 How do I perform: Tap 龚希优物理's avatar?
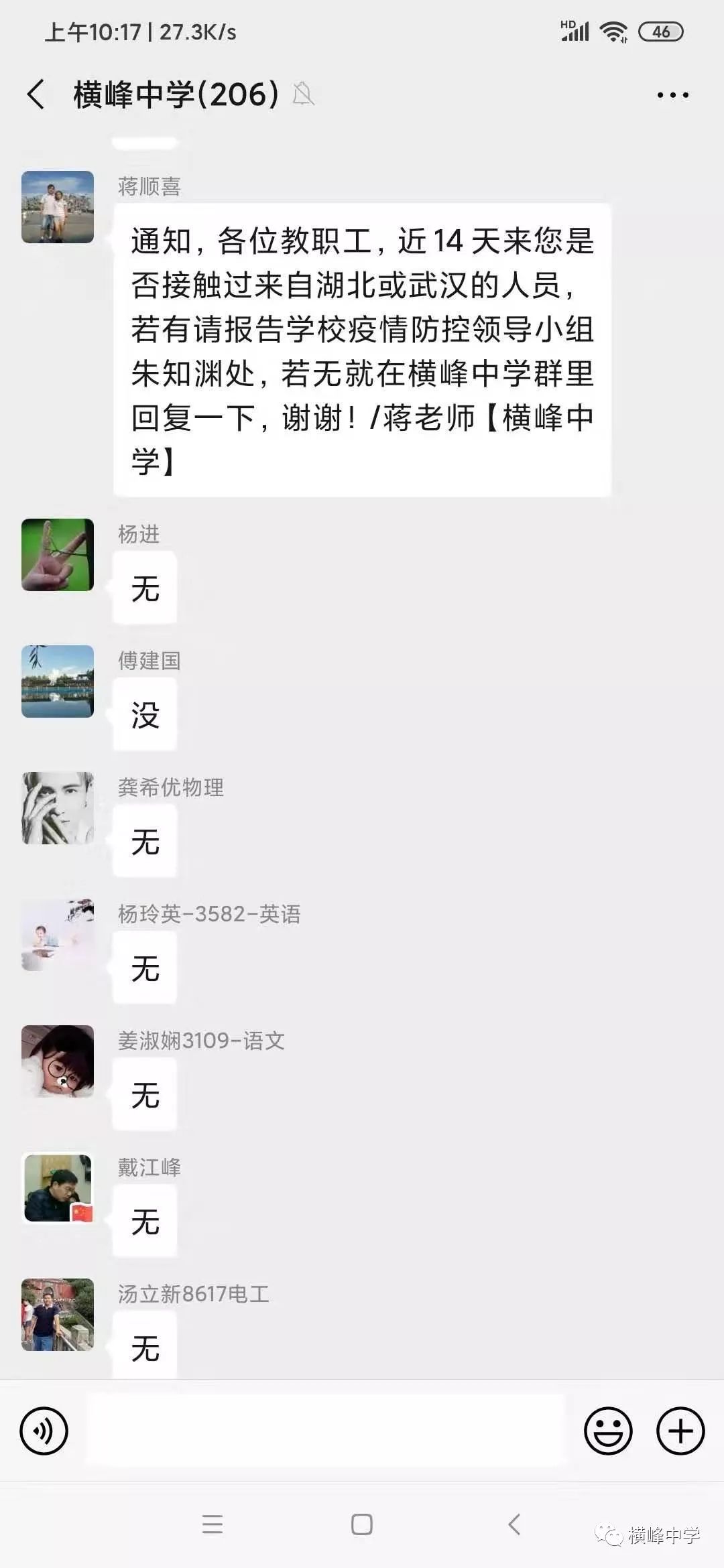(x=58, y=808)
